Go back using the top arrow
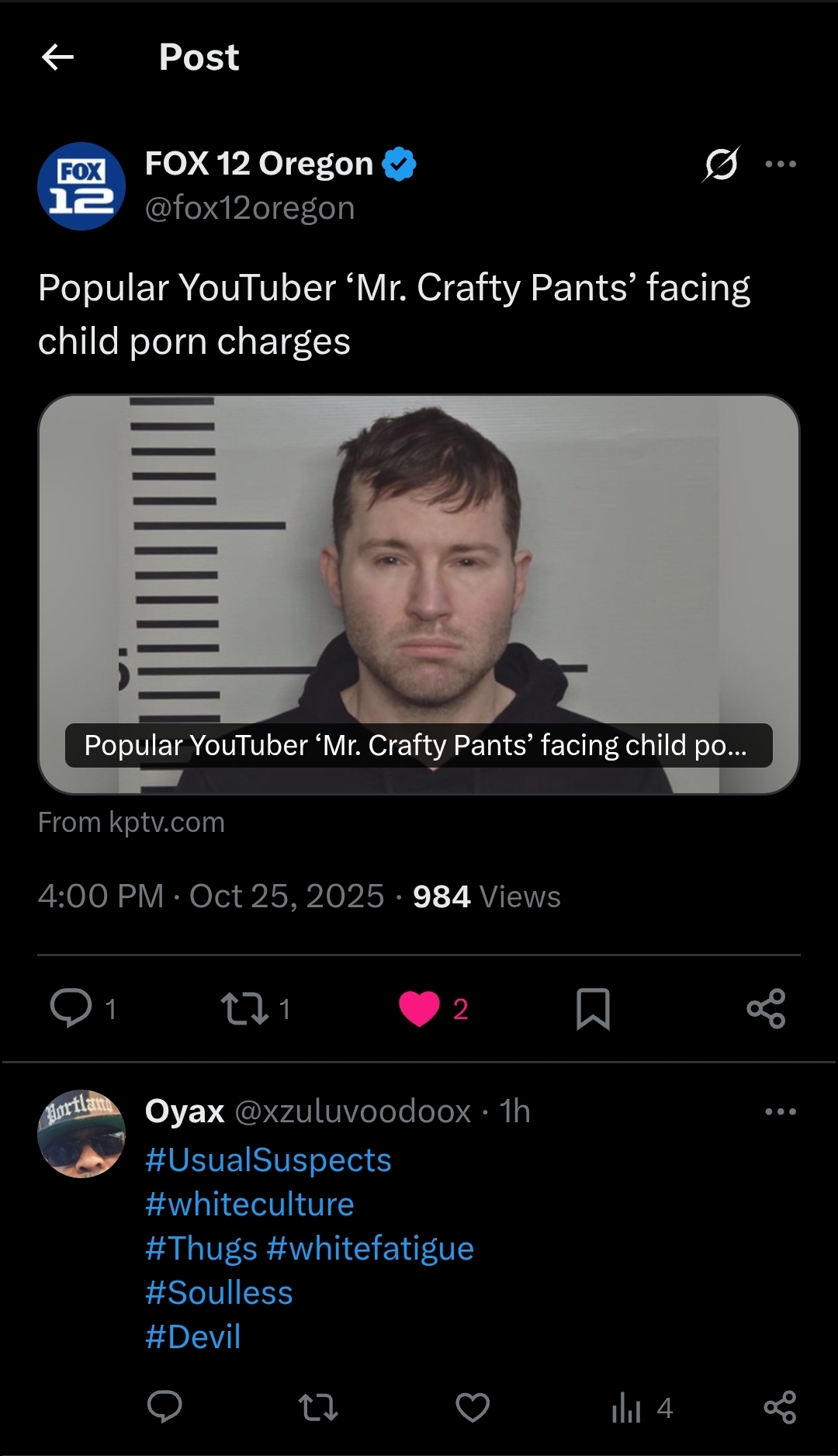 [x=57, y=57]
